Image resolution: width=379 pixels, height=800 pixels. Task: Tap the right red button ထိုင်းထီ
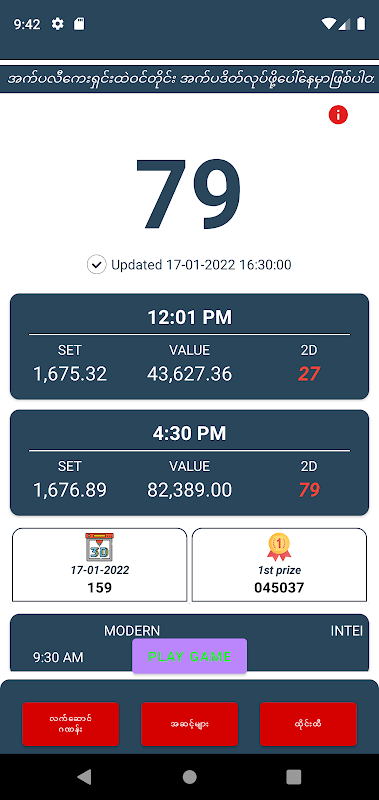(x=308, y=724)
